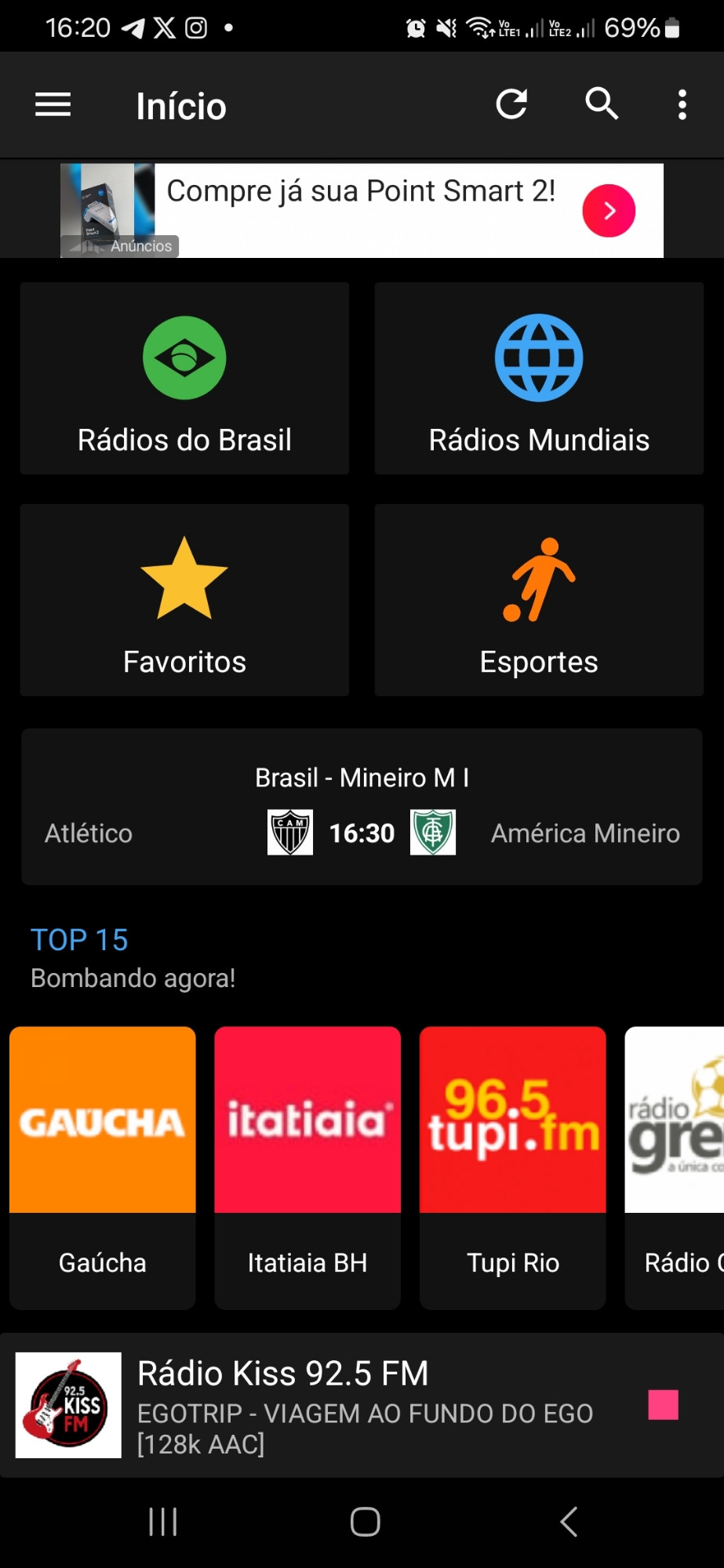Play the Gaúcha radio station
The image size is (724, 1568).
103,1167
